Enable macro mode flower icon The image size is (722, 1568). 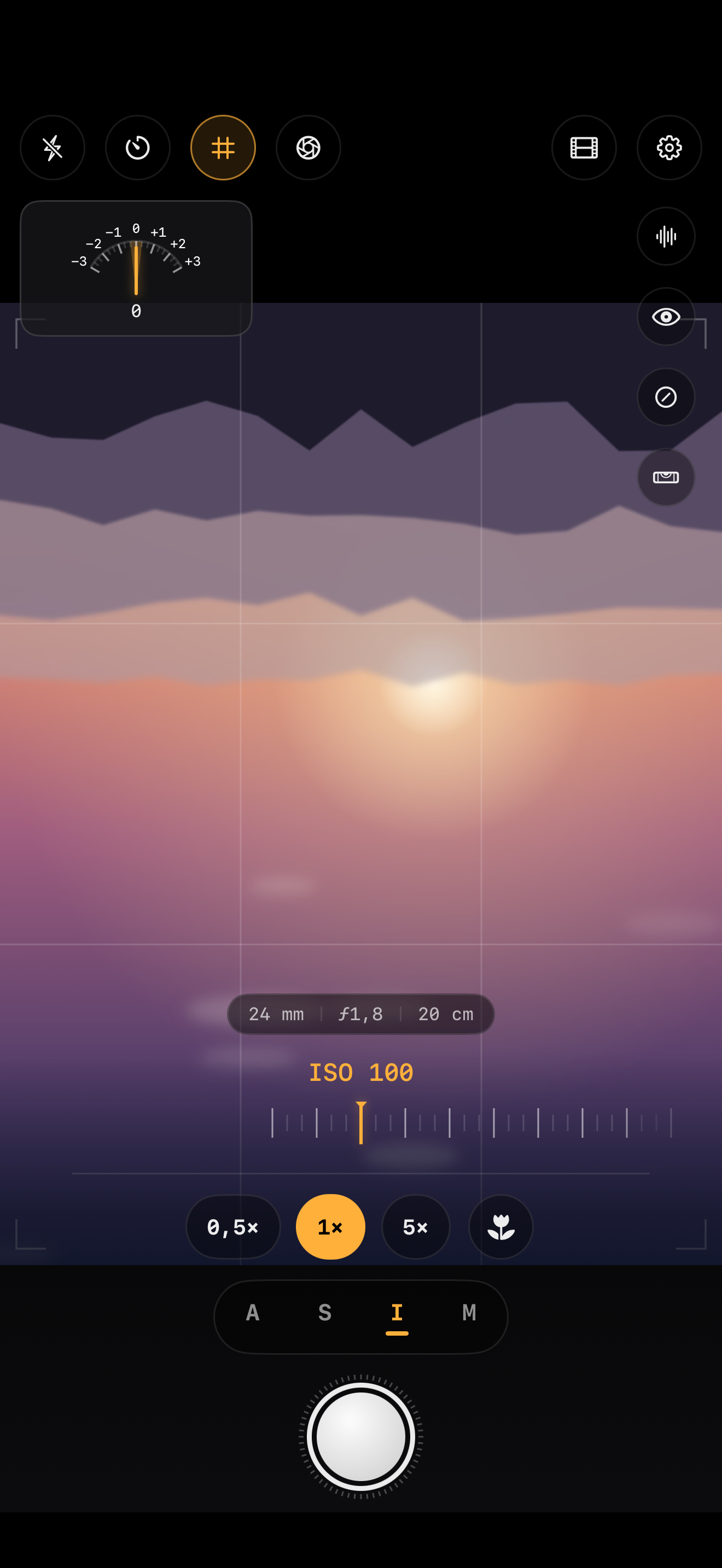[501, 1226]
